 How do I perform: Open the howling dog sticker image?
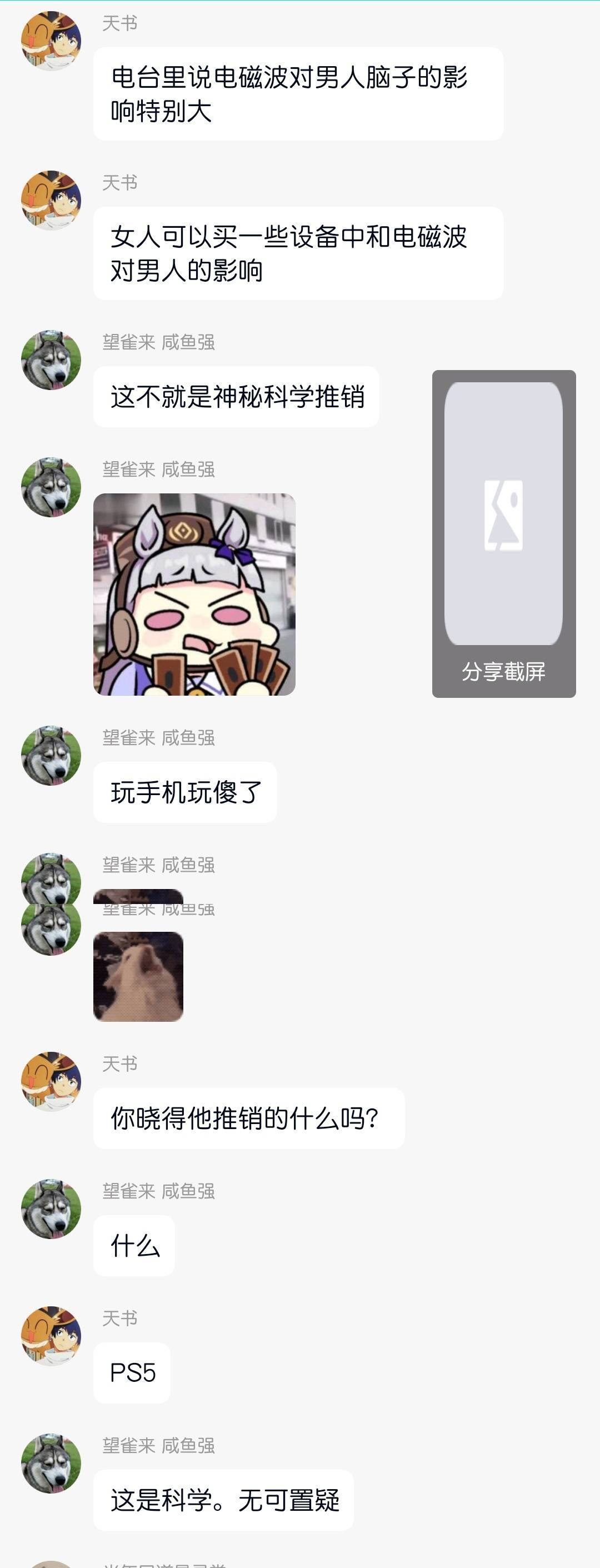[138, 976]
